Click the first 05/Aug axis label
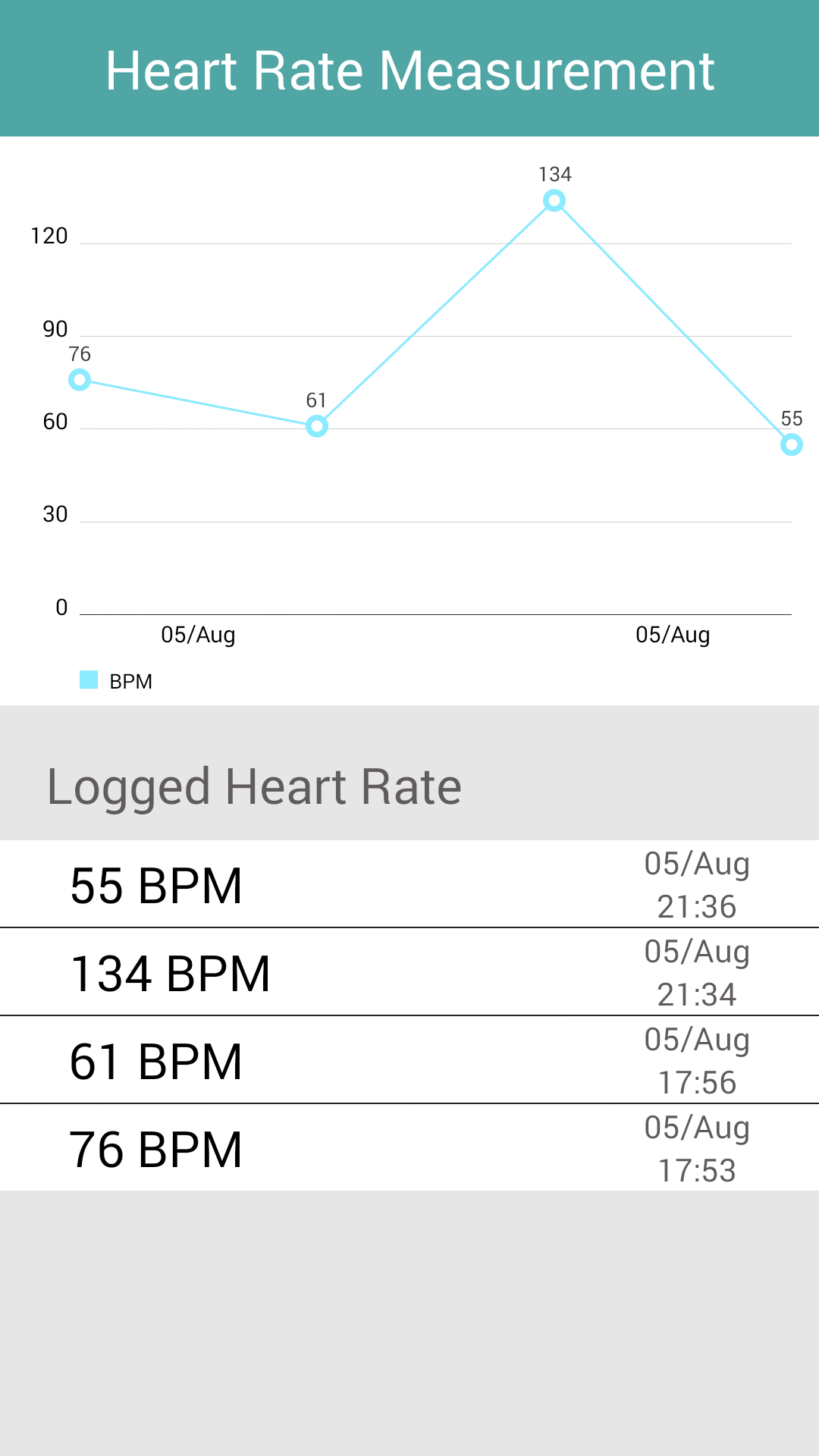The image size is (819, 1456). click(197, 635)
